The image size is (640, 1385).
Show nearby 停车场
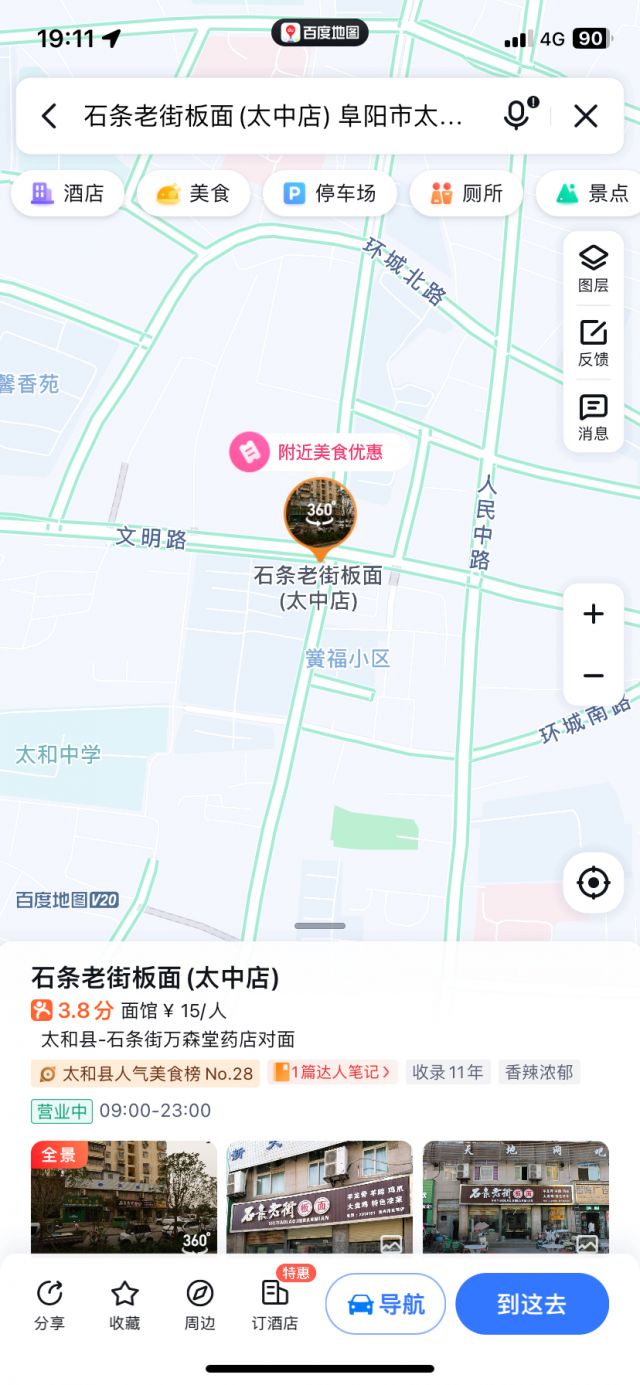329,193
